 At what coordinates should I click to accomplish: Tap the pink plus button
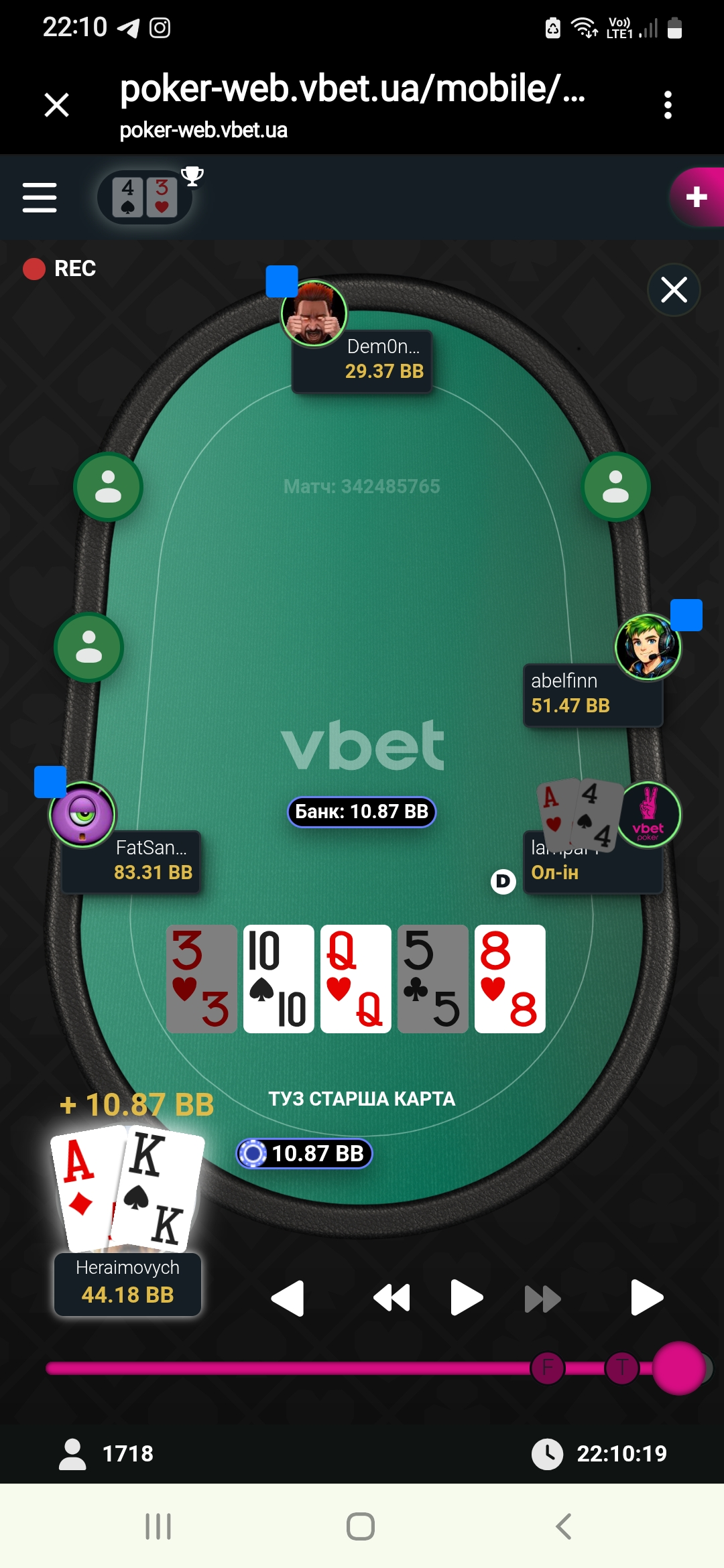697,197
